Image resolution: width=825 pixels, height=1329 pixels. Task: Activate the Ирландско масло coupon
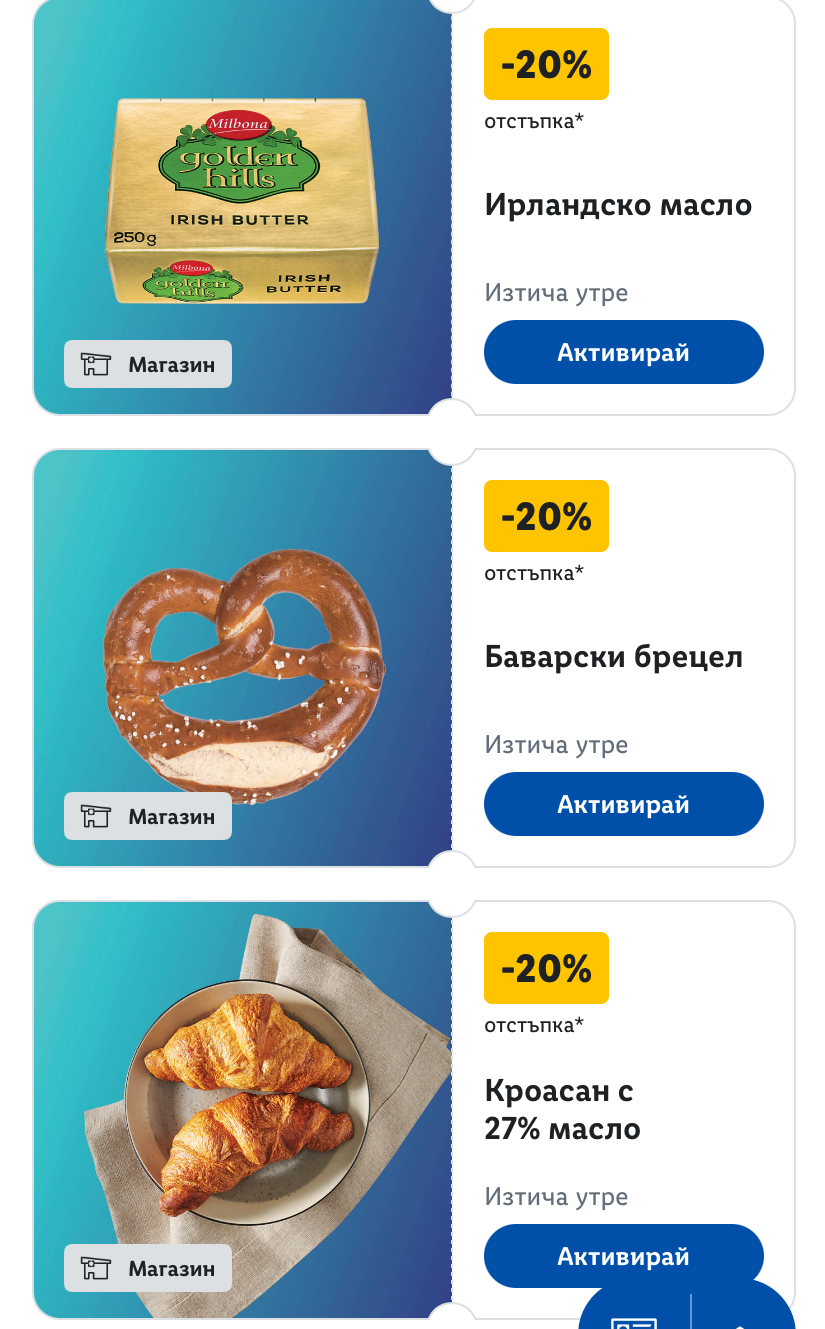click(x=623, y=352)
